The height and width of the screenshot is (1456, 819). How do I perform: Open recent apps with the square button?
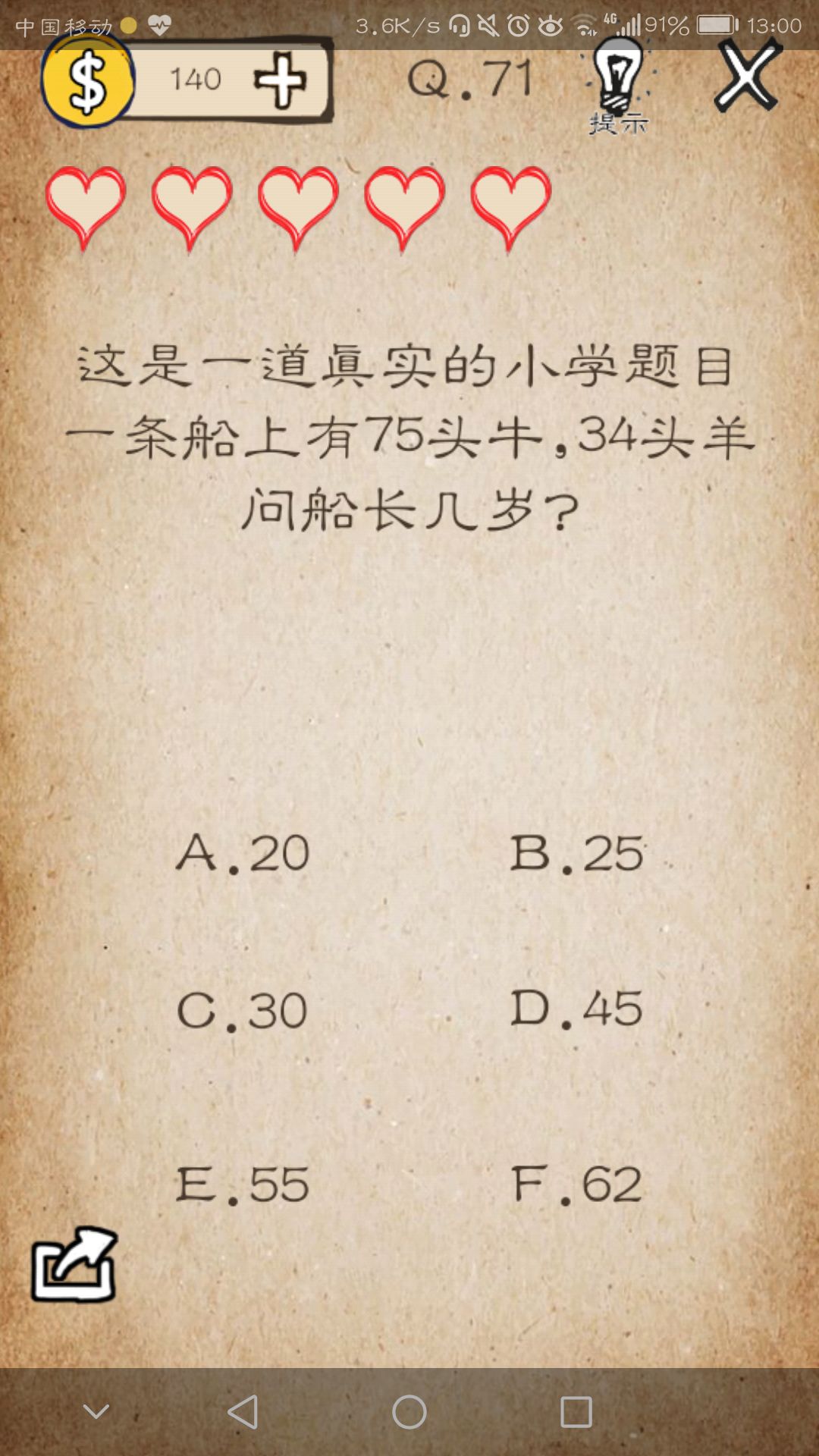[x=576, y=1413]
